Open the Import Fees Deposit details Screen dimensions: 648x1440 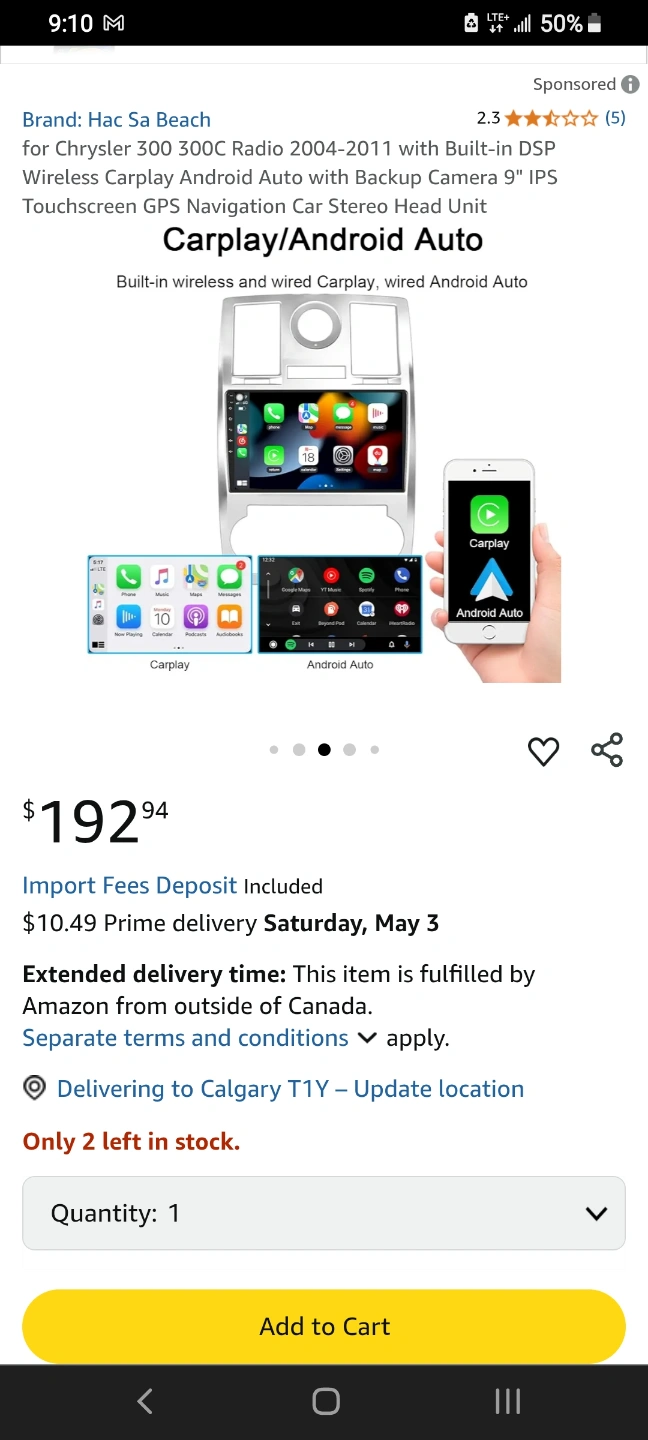coord(130,886)
